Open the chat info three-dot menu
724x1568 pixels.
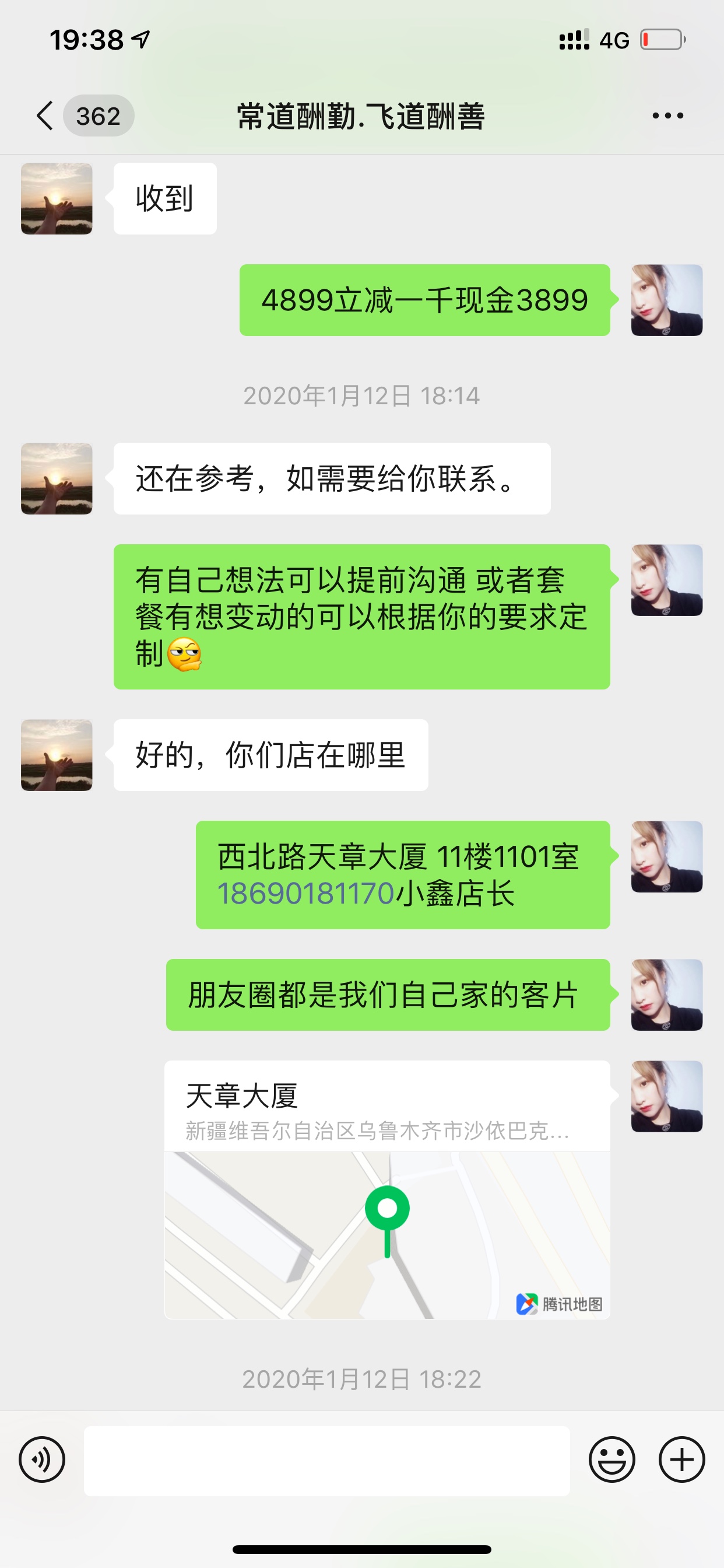coord(667,116)
